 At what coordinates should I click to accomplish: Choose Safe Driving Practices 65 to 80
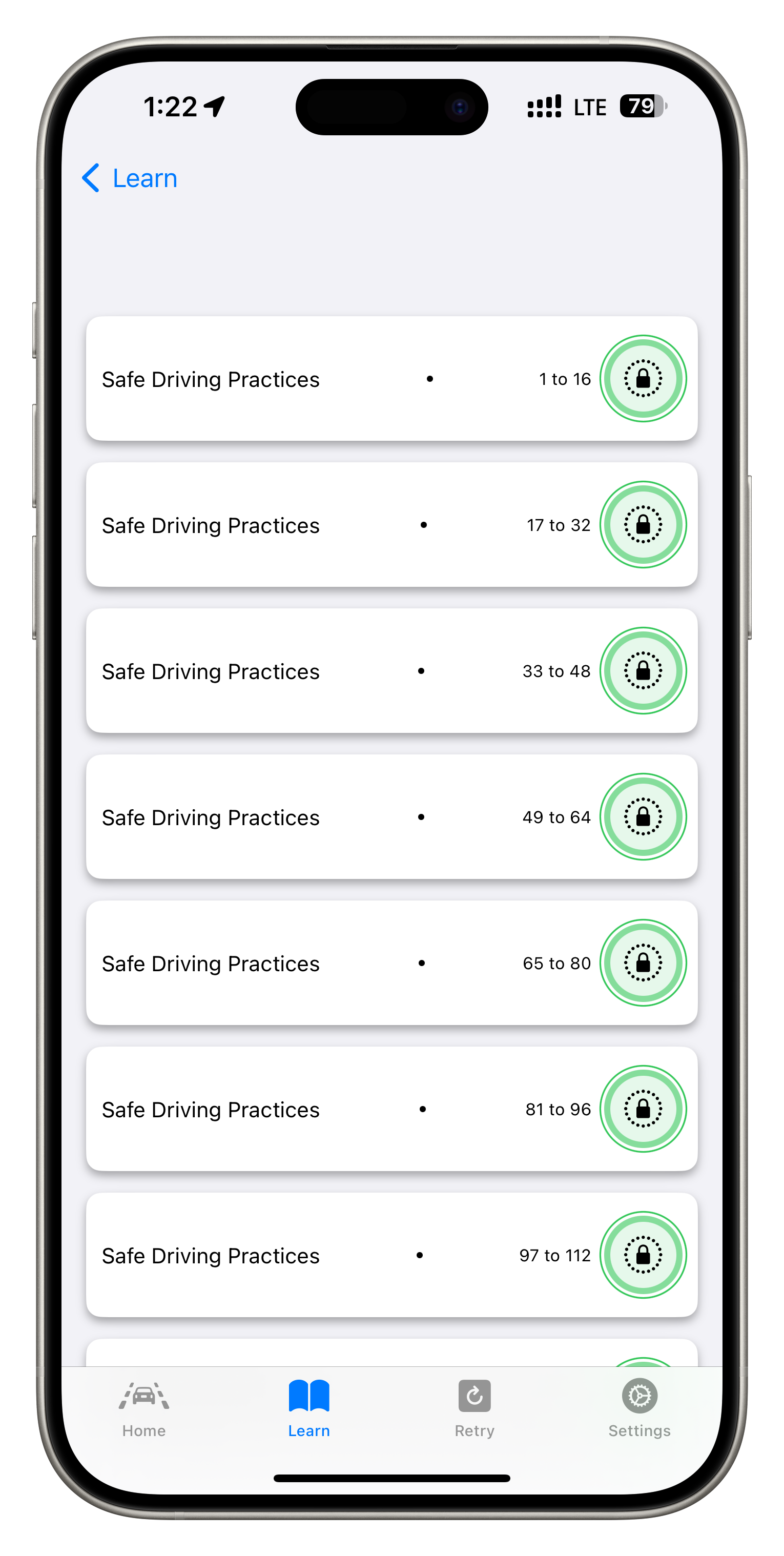[391, 964]
